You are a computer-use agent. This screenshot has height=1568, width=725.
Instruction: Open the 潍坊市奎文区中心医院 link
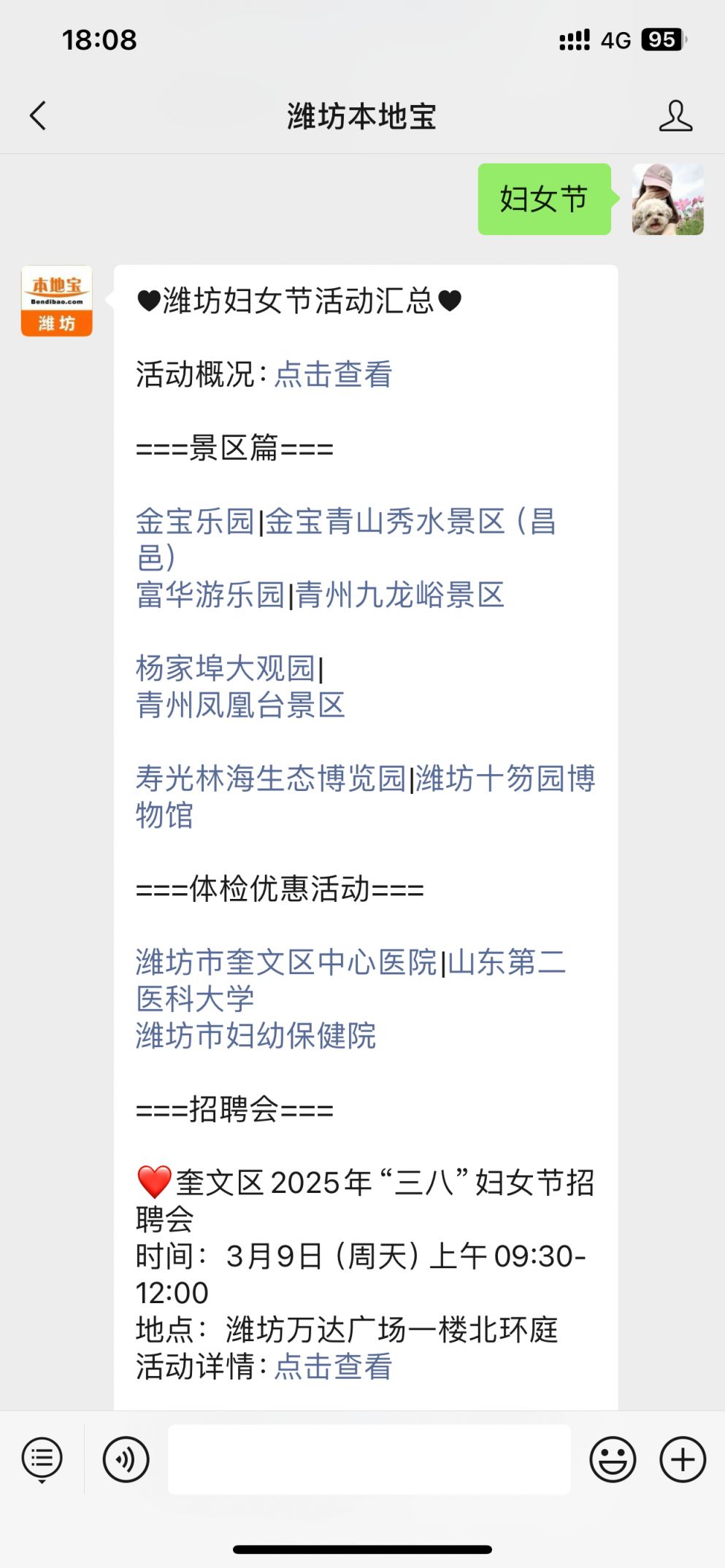point(286,962)
